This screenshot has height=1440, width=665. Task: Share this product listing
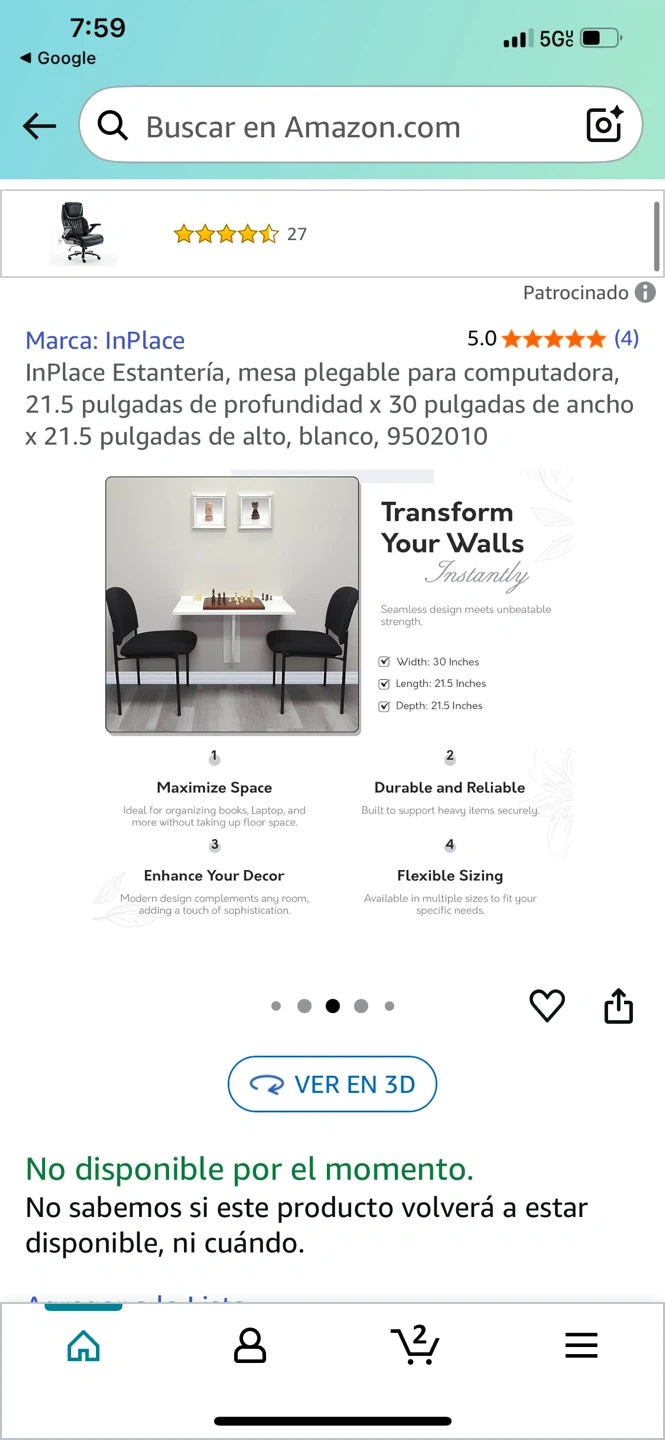(x=619, y=1006)
